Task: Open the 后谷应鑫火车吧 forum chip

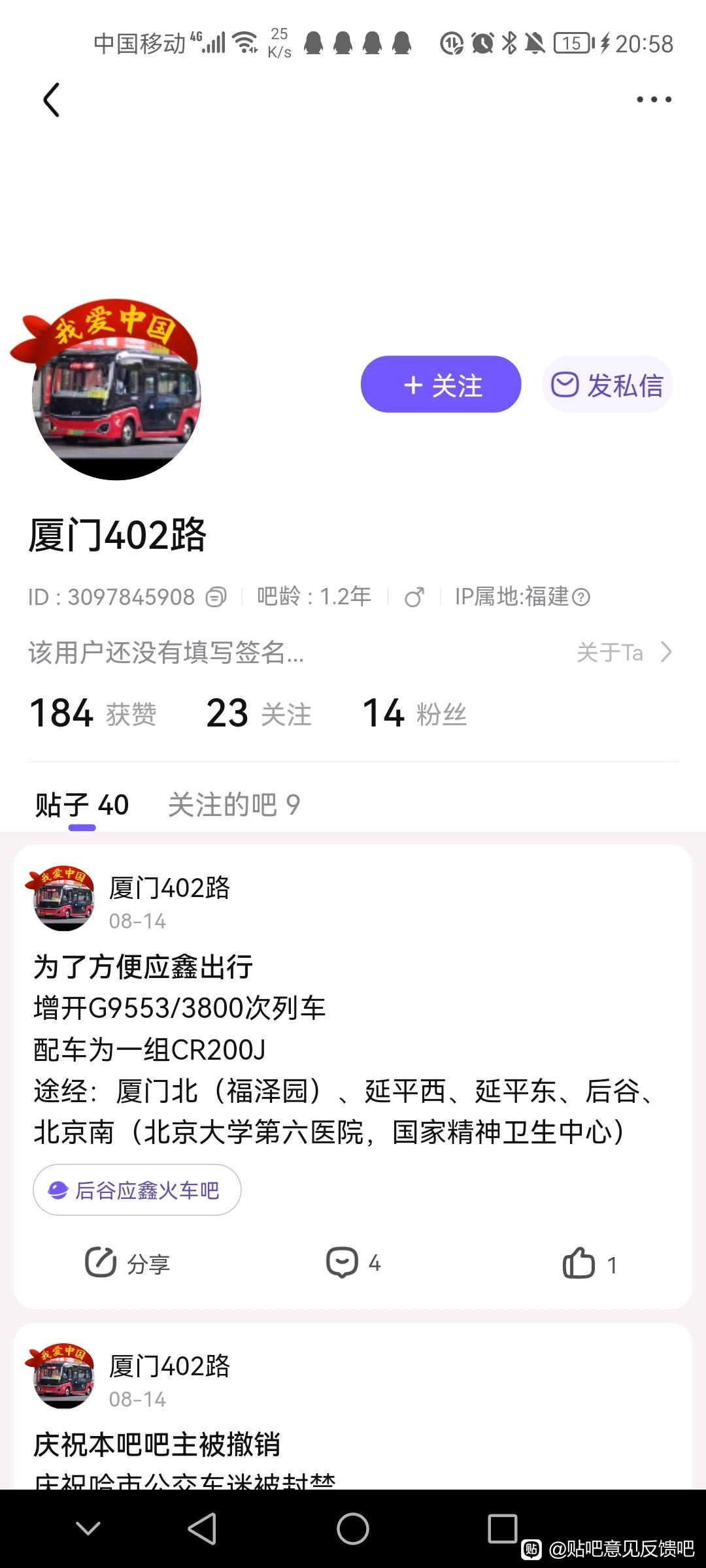Action: [x=137, y=1190]
